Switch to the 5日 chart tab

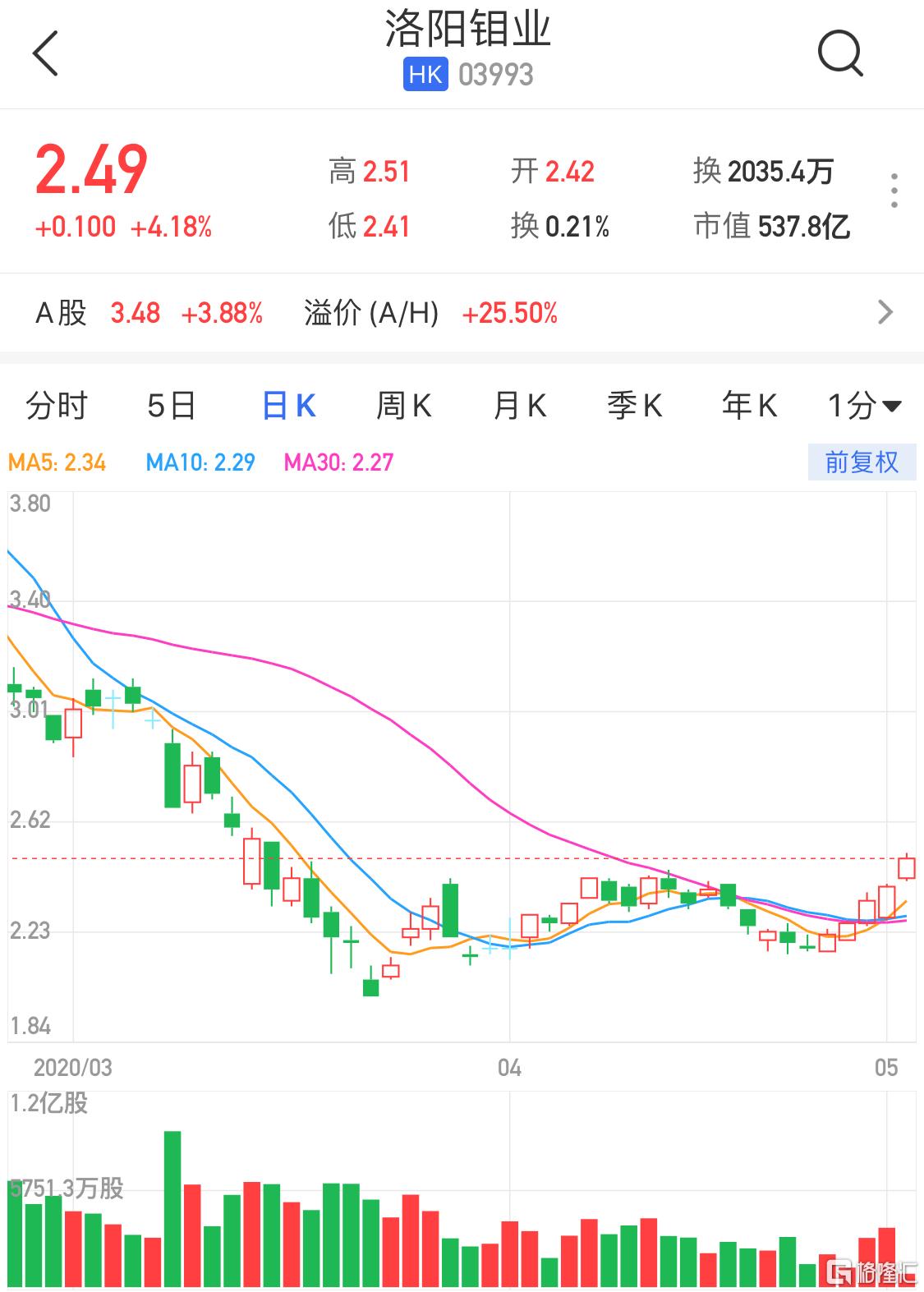click(x=172, y=406)
